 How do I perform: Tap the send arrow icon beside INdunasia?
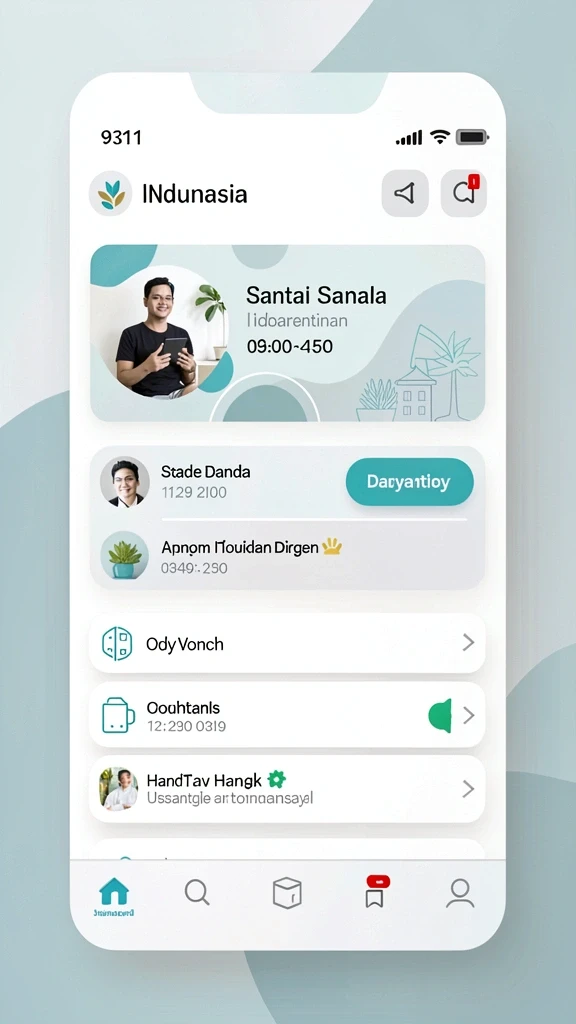pos(405,193)
